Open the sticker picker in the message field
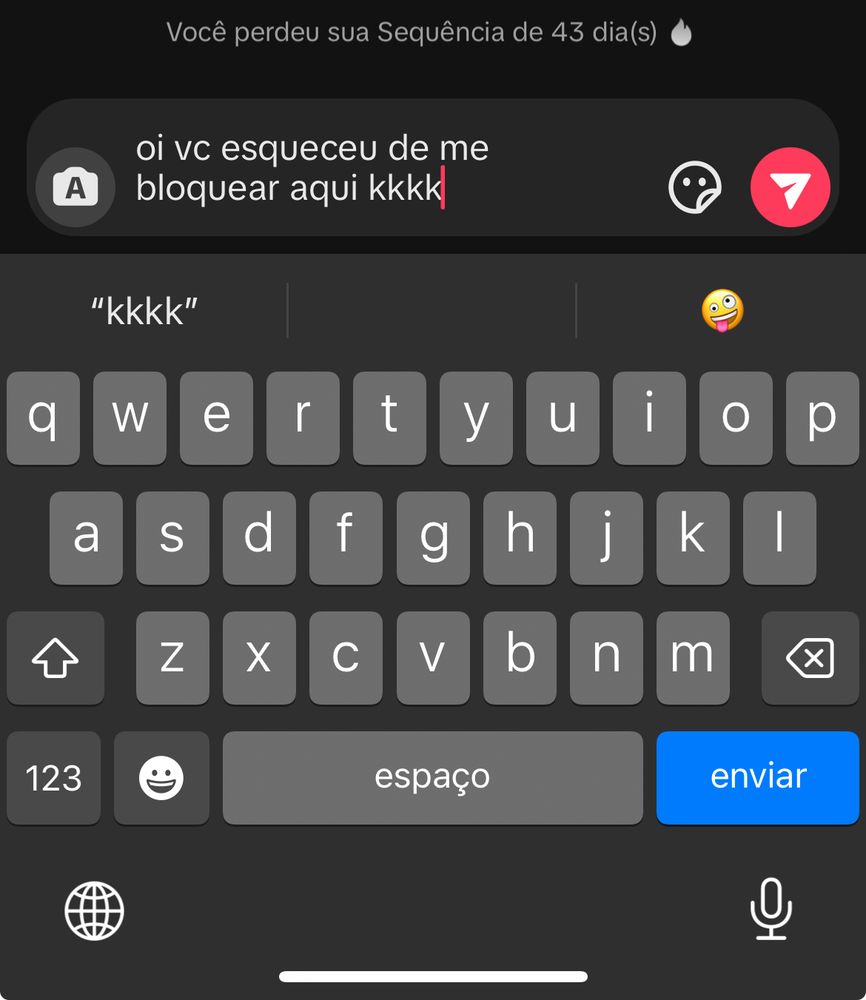Screen dimensions: 866x1000 [694, 187]
